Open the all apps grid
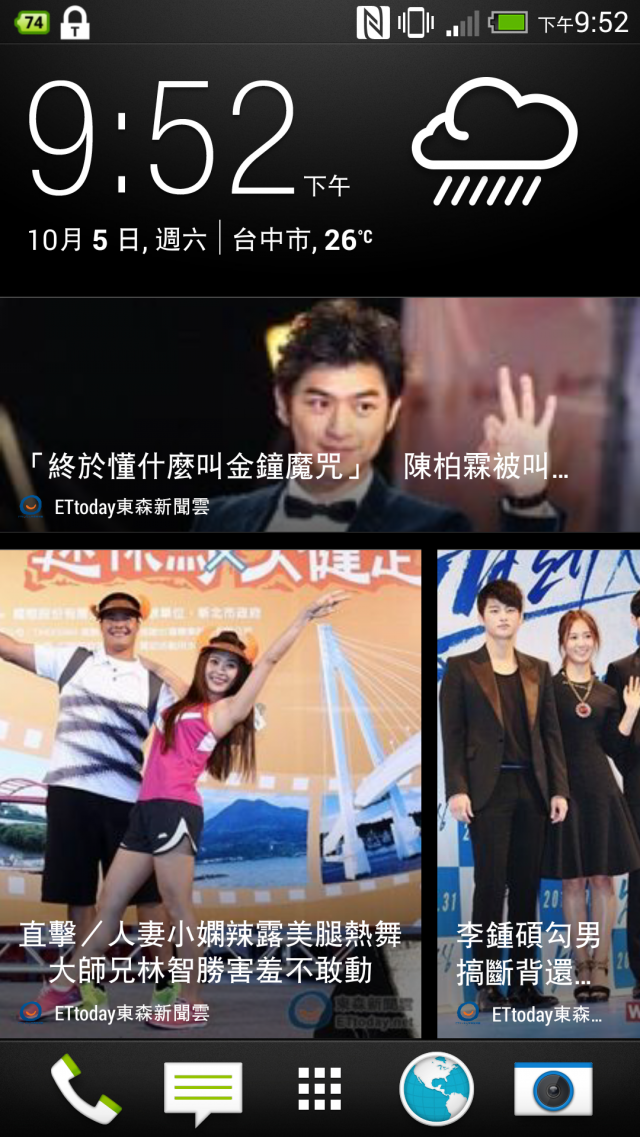The height and width of the screenshot is (1138, 640). pos(320,1089)
